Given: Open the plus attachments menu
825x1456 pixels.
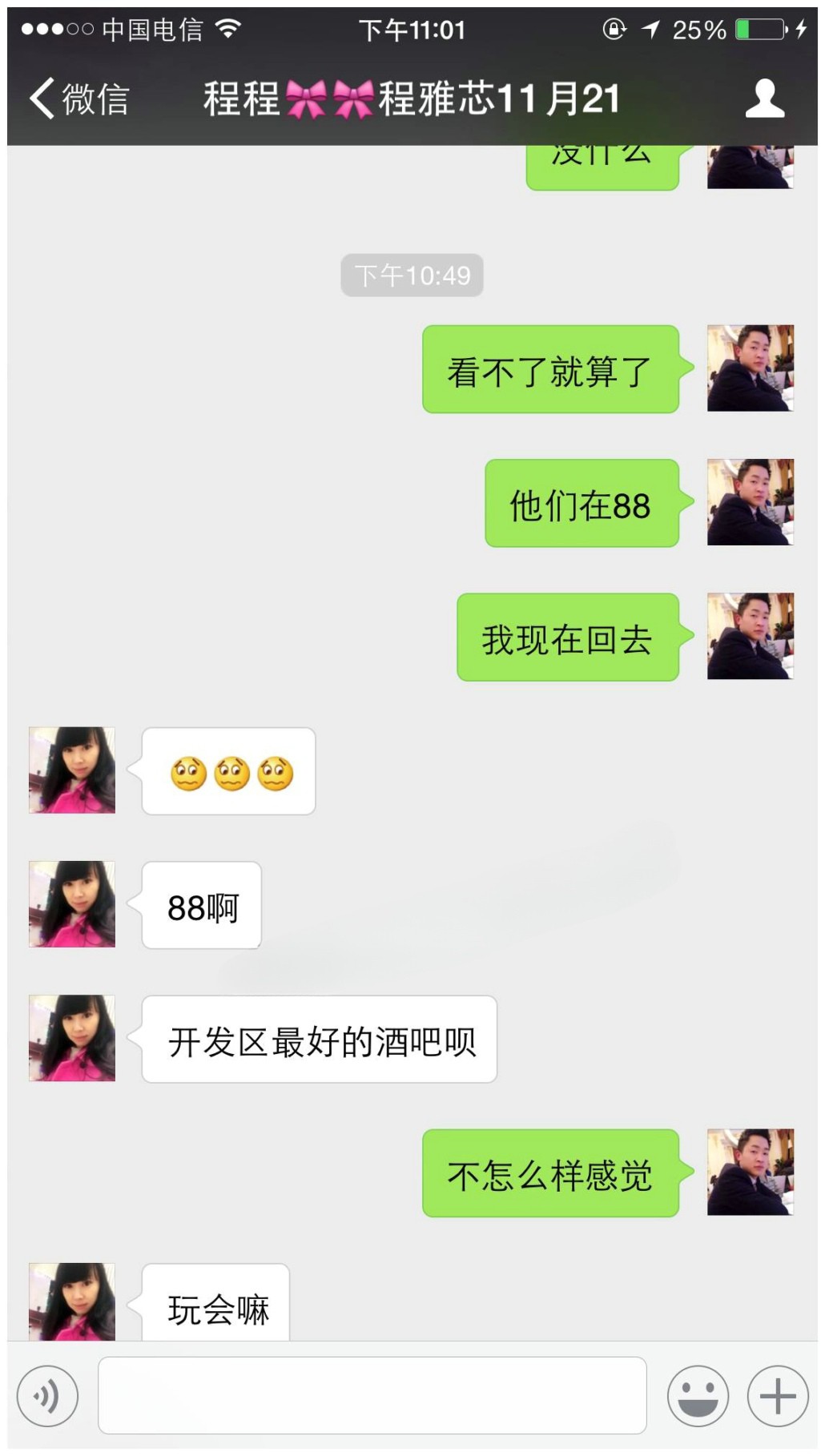Looking at the screenshot, I should [x=777, y=1396].
